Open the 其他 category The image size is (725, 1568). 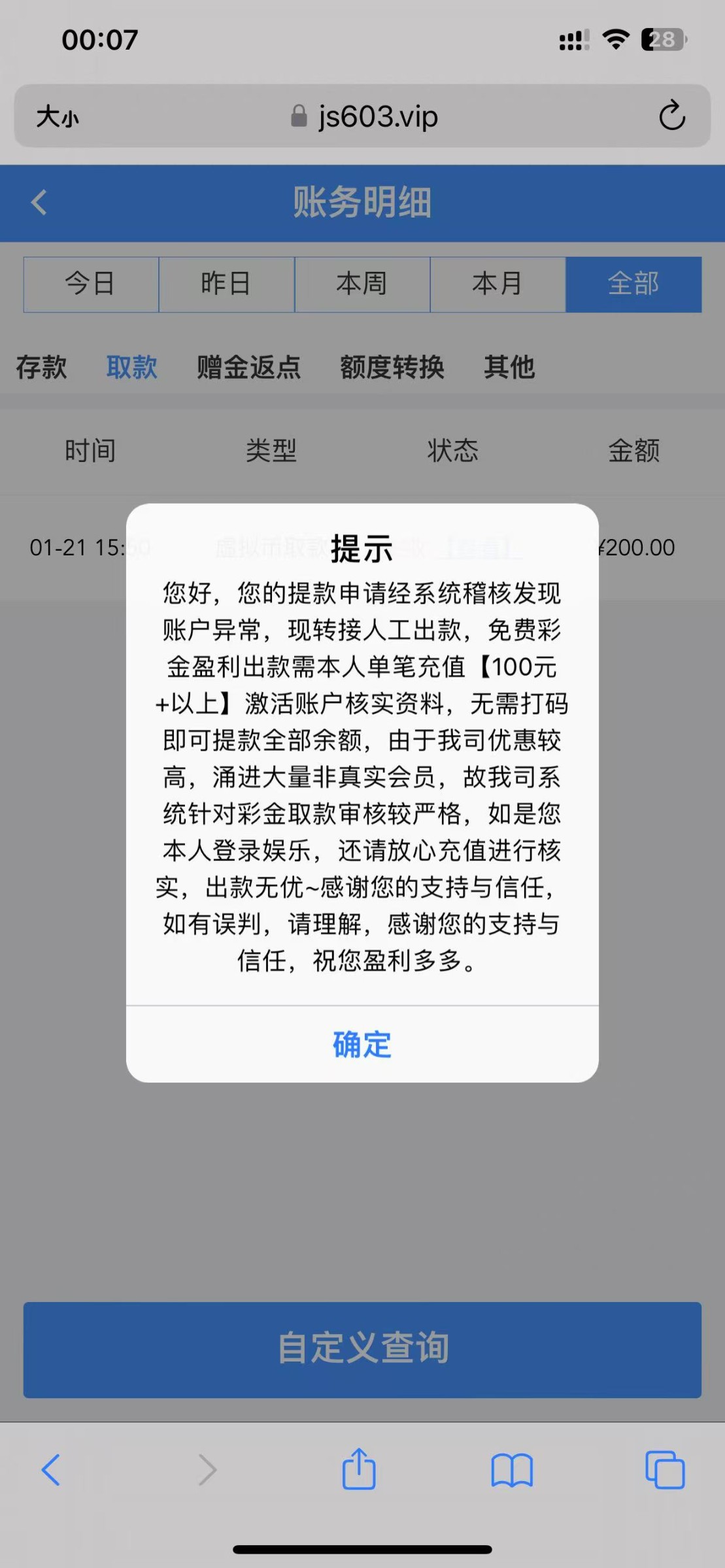point(509,367)
